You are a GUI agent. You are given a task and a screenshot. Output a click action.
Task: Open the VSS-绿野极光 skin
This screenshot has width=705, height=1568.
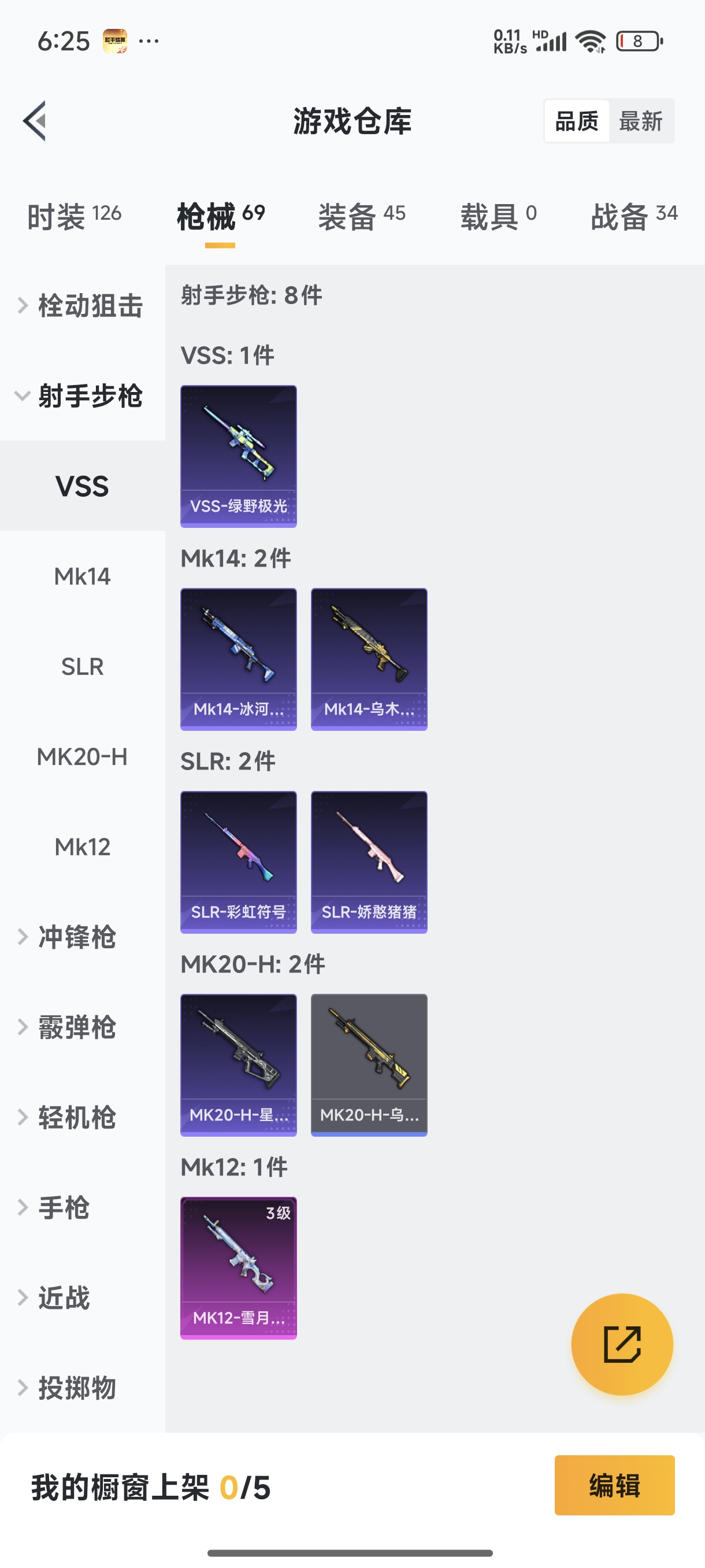coord(239,457)
